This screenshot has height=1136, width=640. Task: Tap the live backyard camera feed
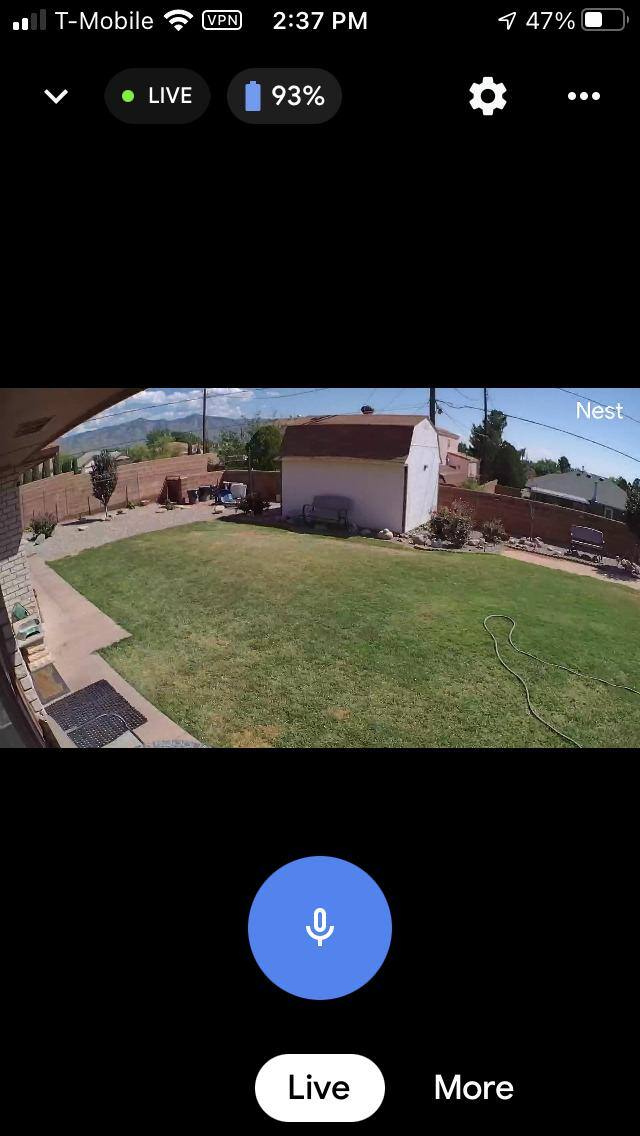coord(320,567)
